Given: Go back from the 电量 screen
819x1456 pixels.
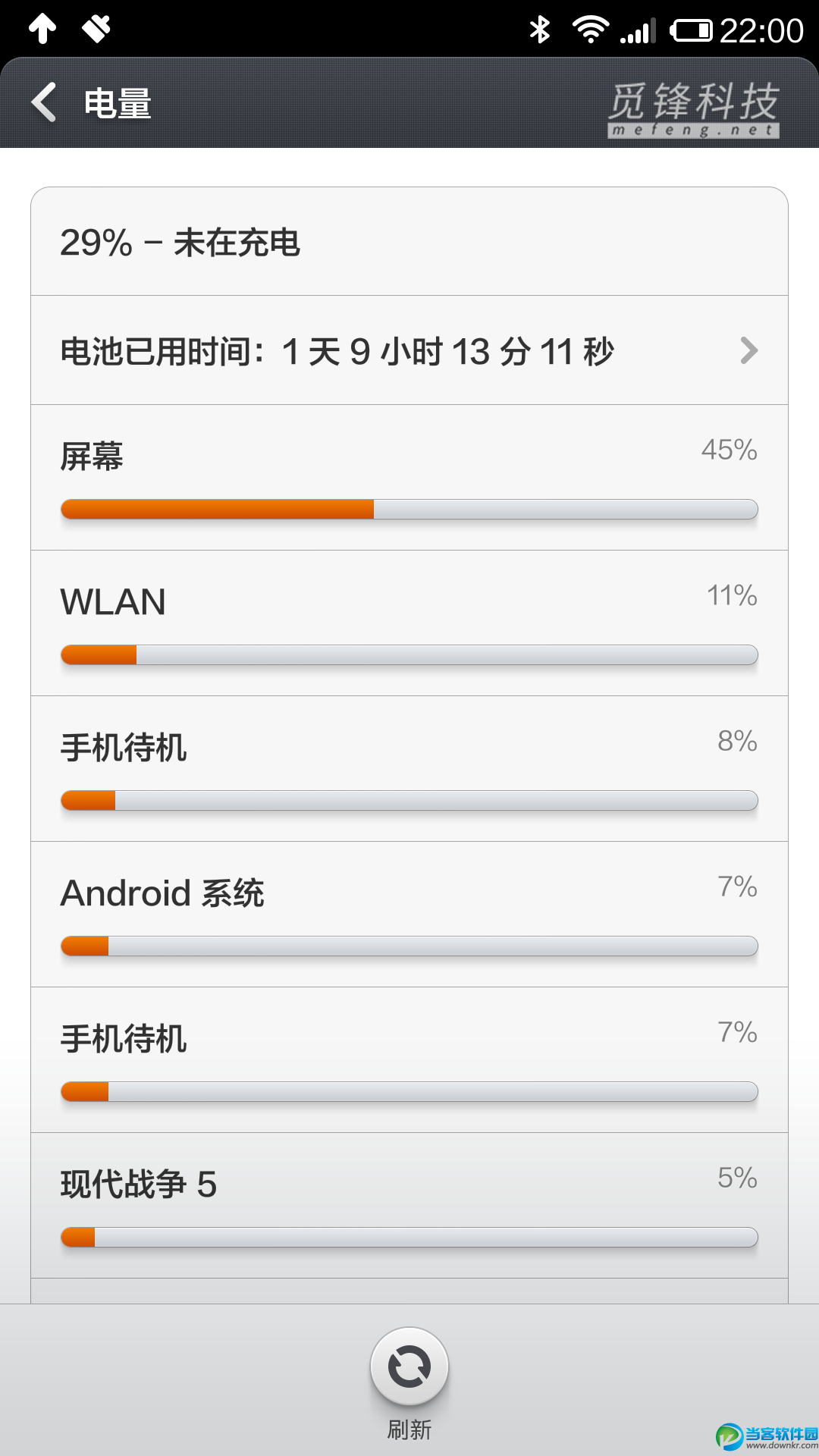Looking at the screenshot, I should tap(45, 102).
